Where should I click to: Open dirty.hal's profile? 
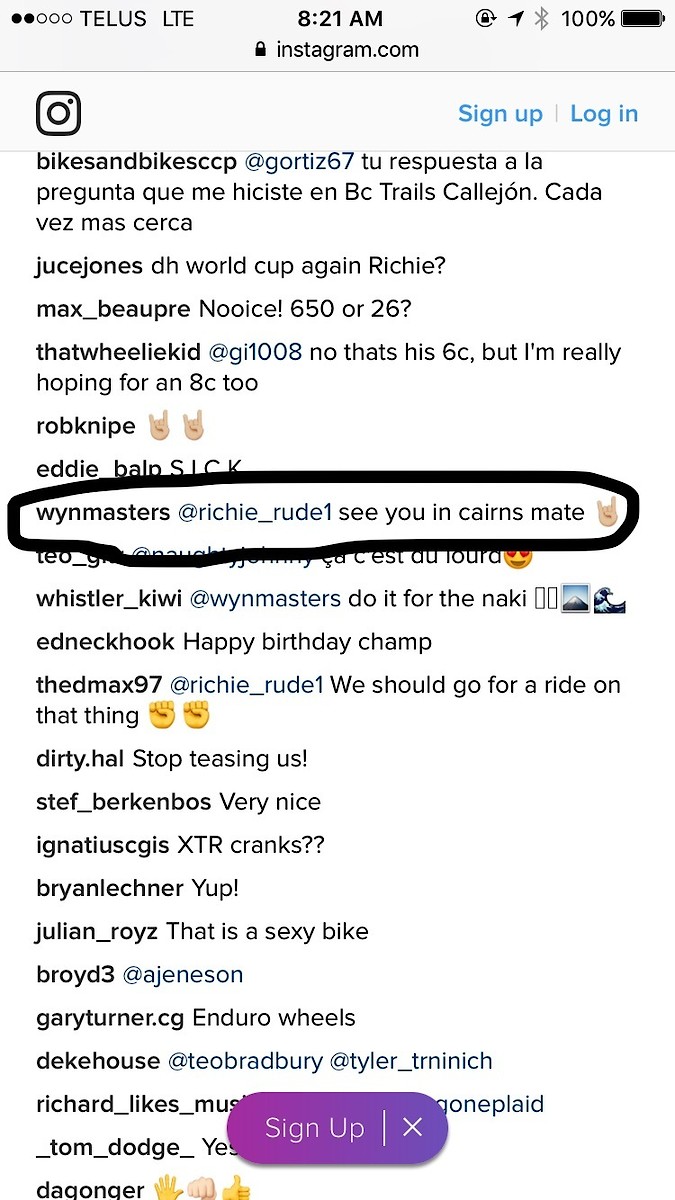[80, 759]
